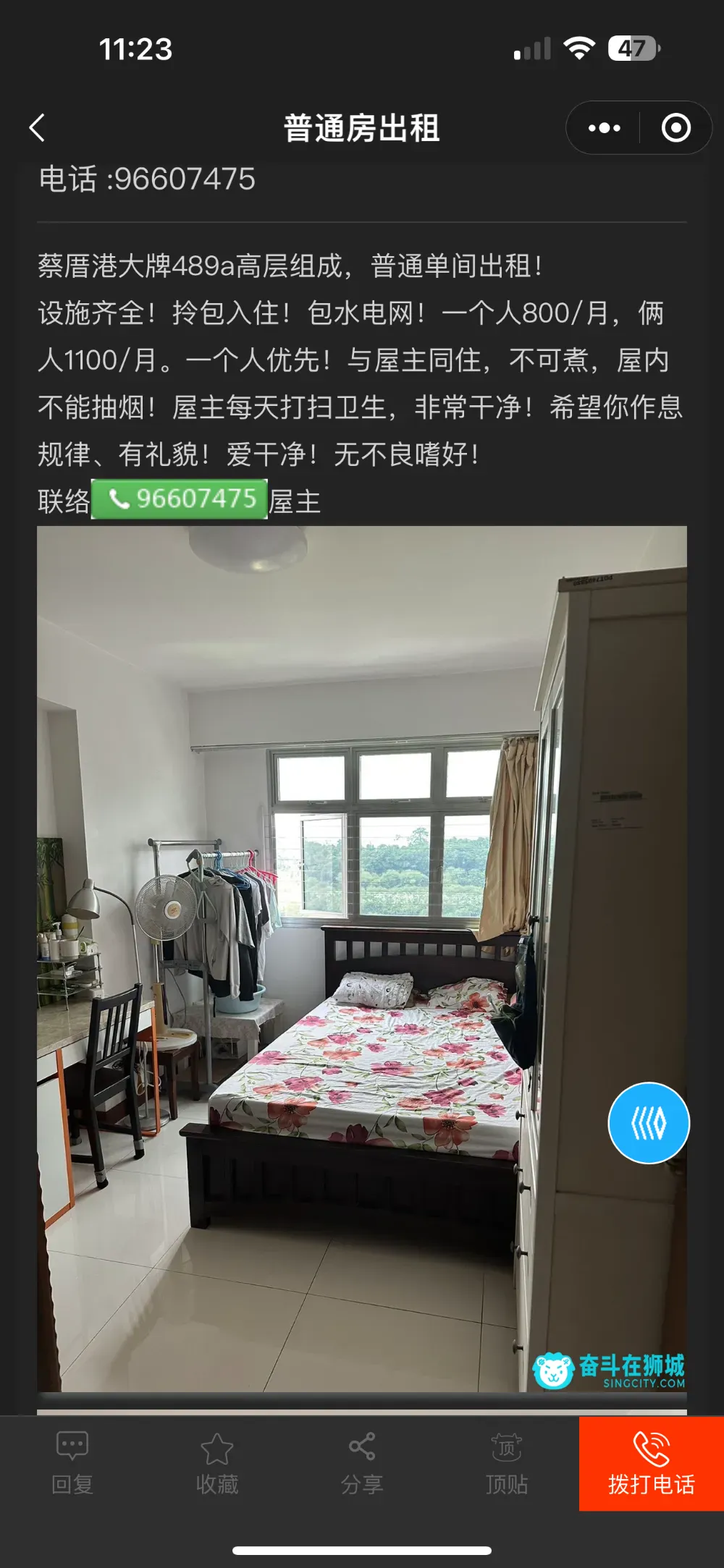Tap the blue floating circle button

tap(649, 1123)
